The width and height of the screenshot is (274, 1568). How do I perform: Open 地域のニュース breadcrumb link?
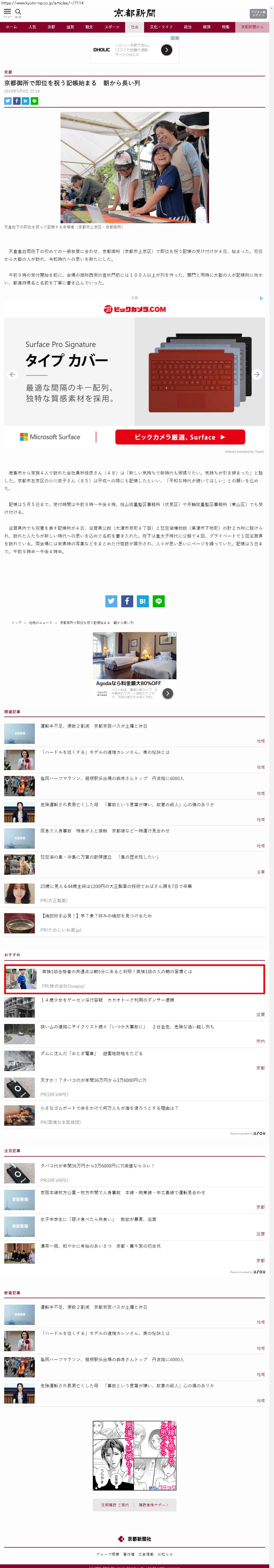(x=41, y=623)
